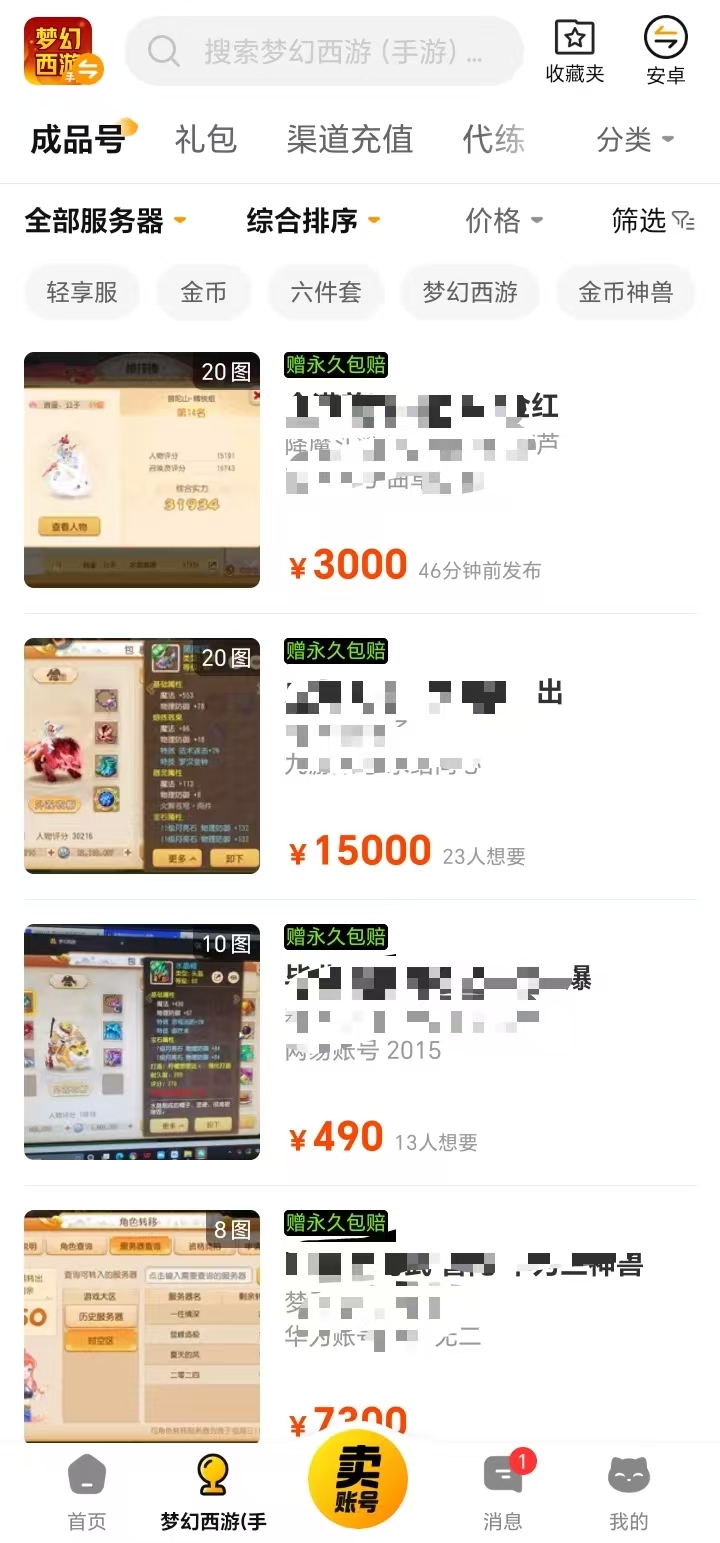The height and width of the screenshot is (1543, 720).
Task: Open the 收藏夹 favorites folder
Action: coord(574,51)
